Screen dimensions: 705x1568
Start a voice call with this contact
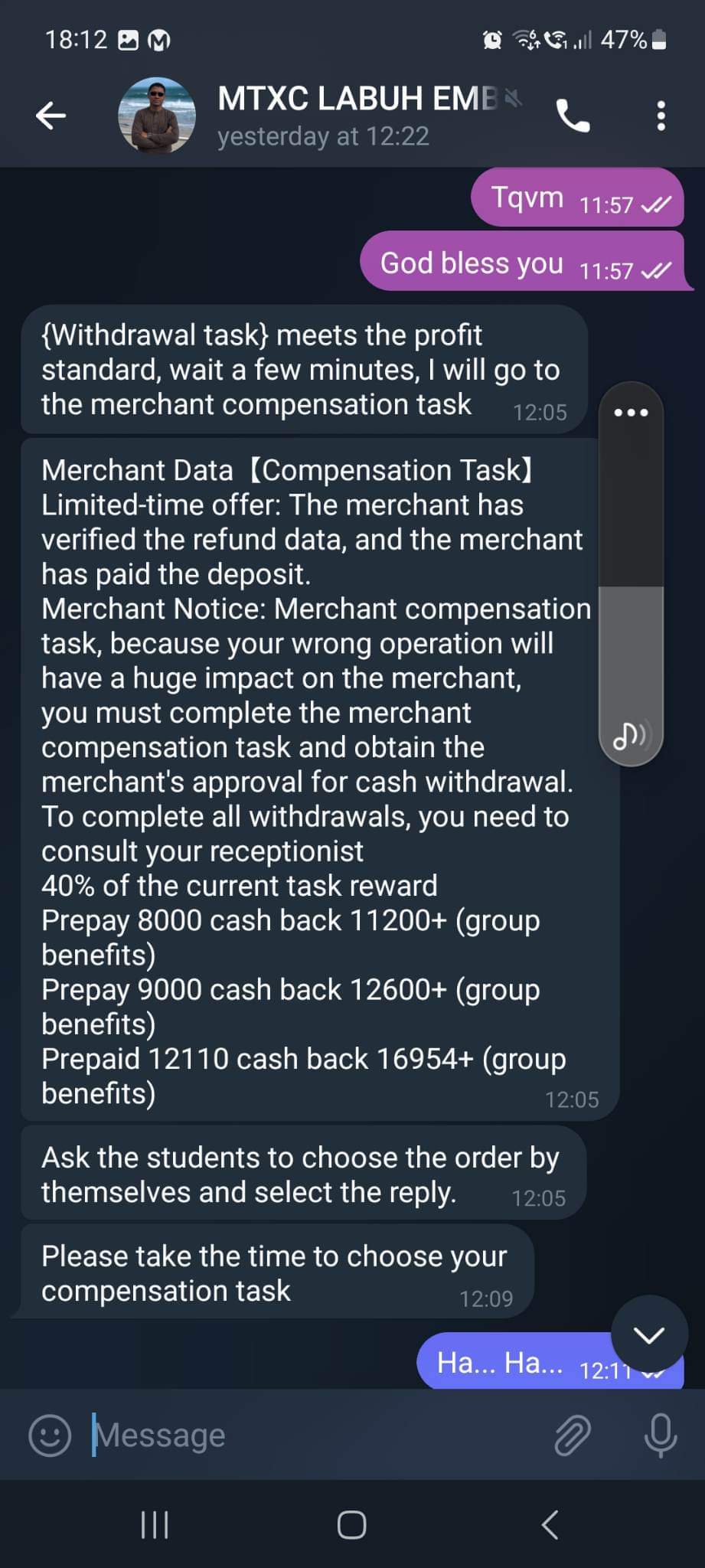point(573,116)
